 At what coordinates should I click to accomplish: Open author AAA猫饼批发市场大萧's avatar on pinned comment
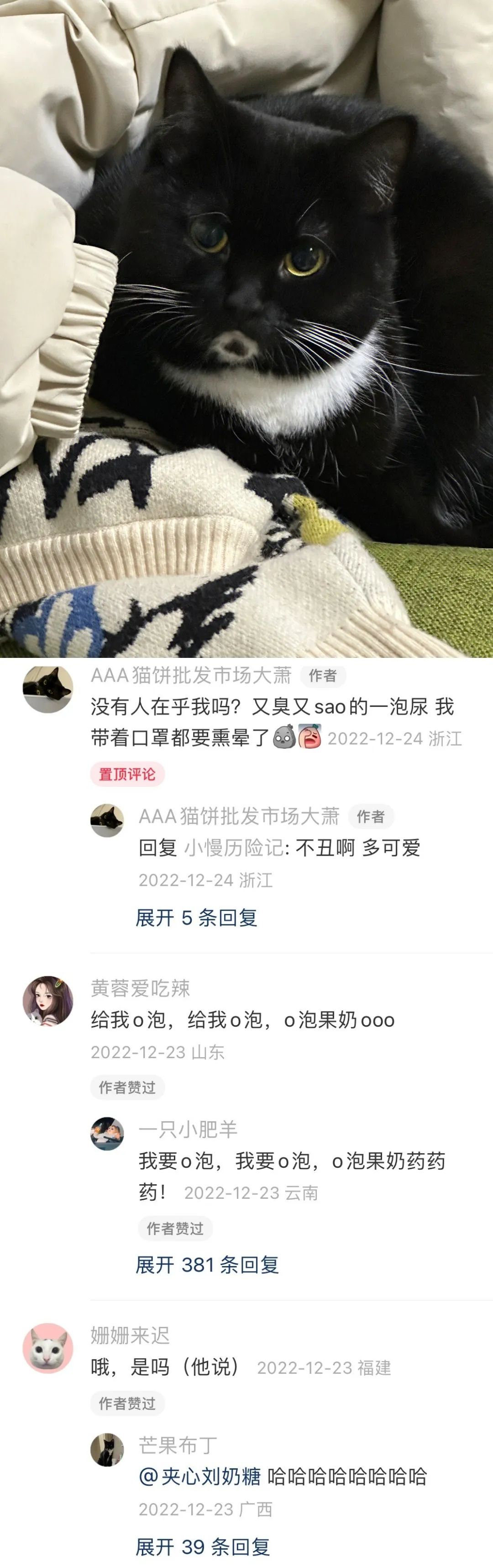click(47, 689)
